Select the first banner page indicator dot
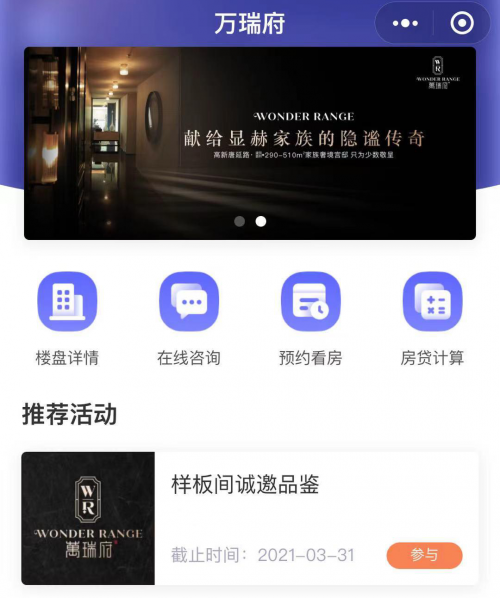The height and width of the screenshot is (598, 500). pos(240,221)
